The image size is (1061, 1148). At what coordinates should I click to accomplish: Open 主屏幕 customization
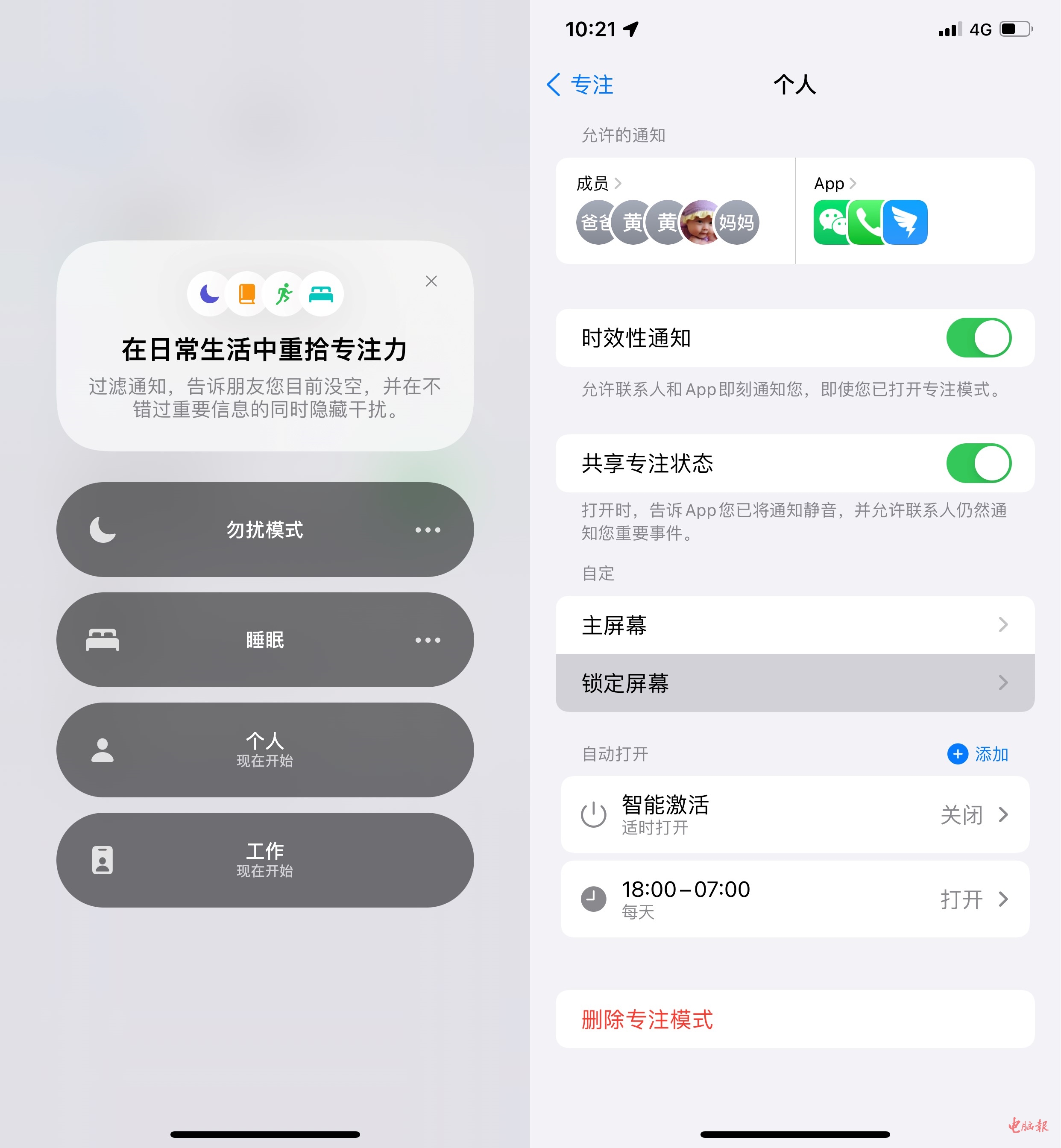click(x=794, y=624)
